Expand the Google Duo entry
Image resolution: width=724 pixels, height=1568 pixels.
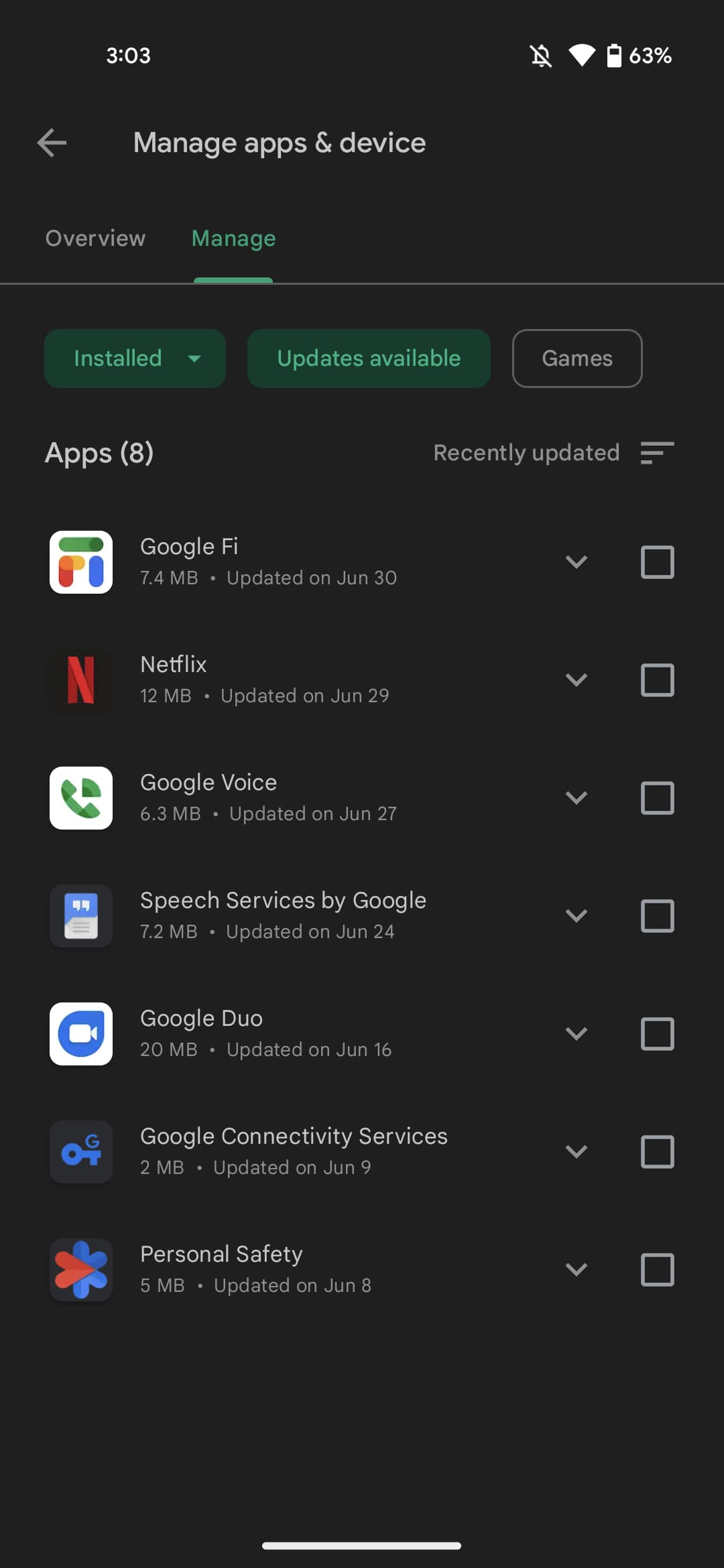pos(577,1033)
